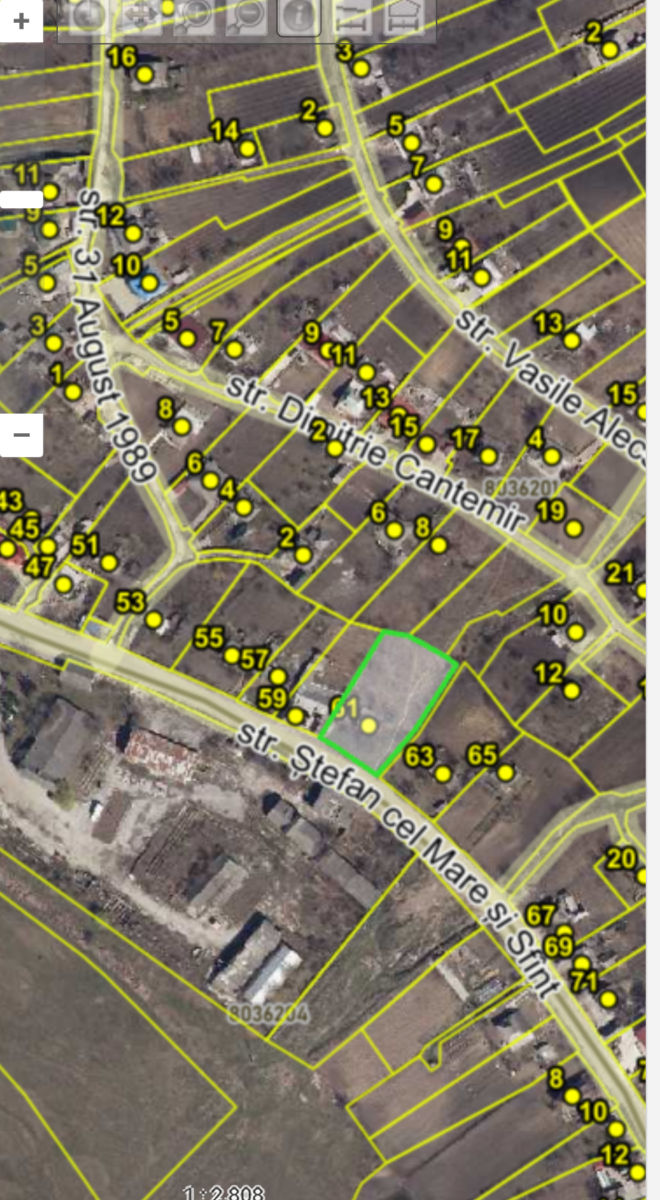Activate the info identify tool

click(x=299, y=16)
